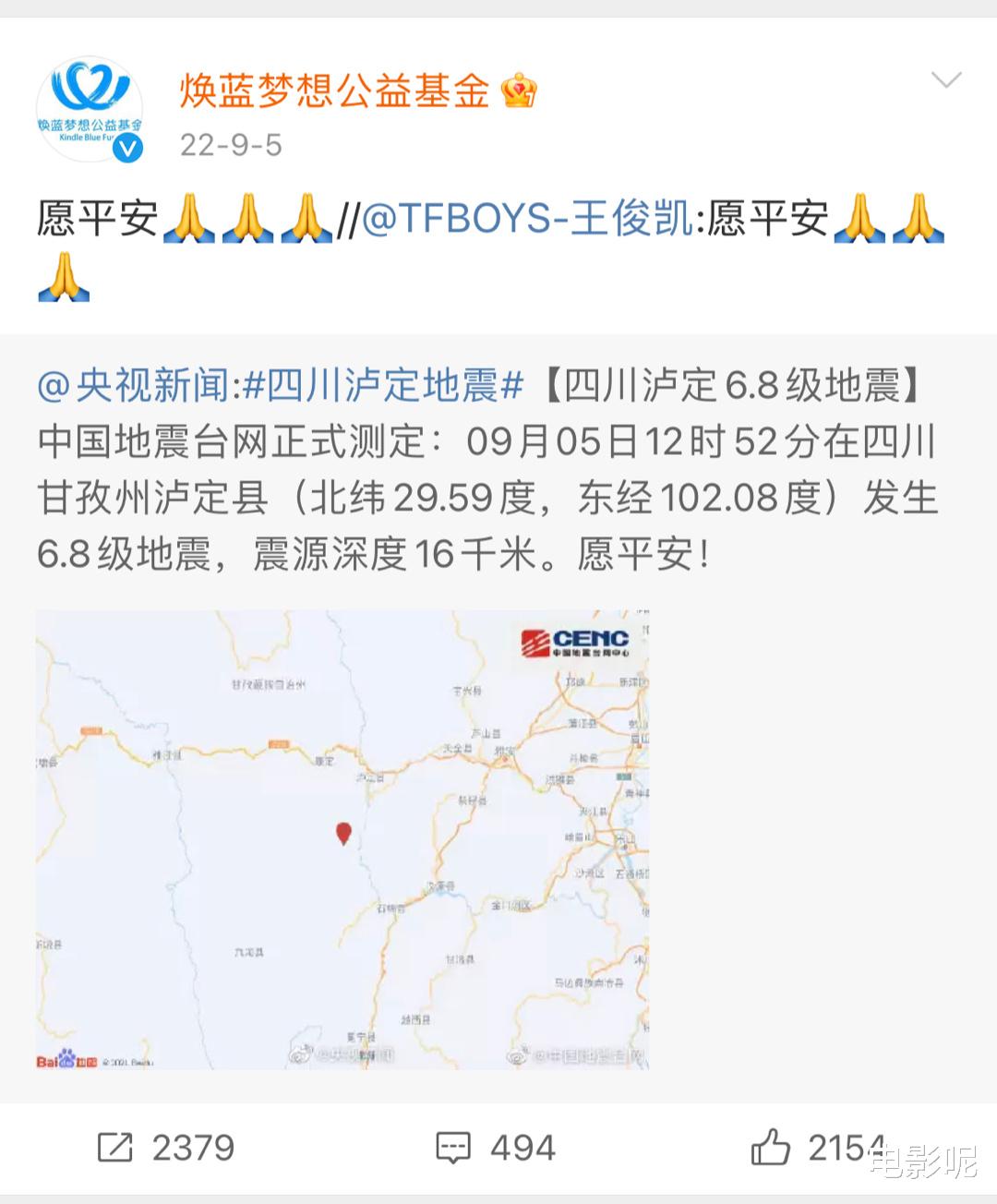View the CENC earthquake map image

click(342, 839)
